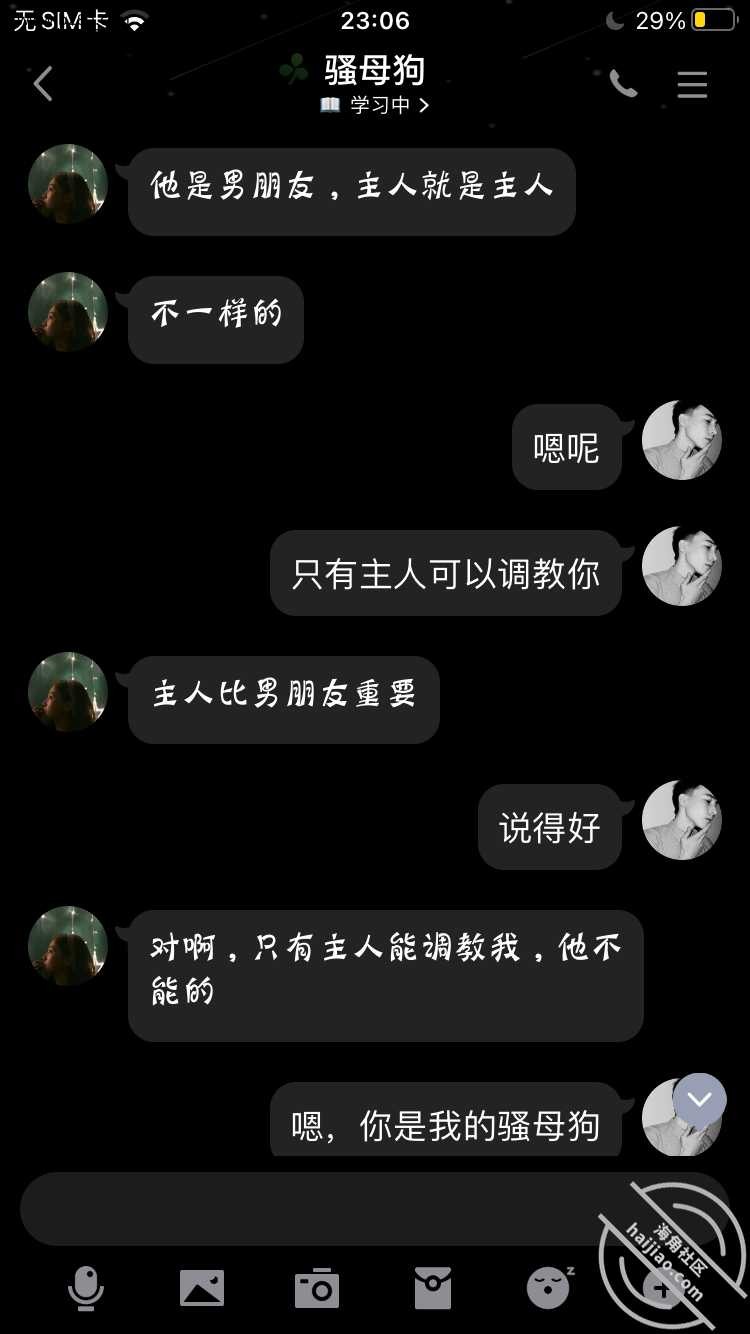Open the emoji sticker panel
Image resolution: width=750 pixels, height=1334 pixels.
pos(549,1288)
